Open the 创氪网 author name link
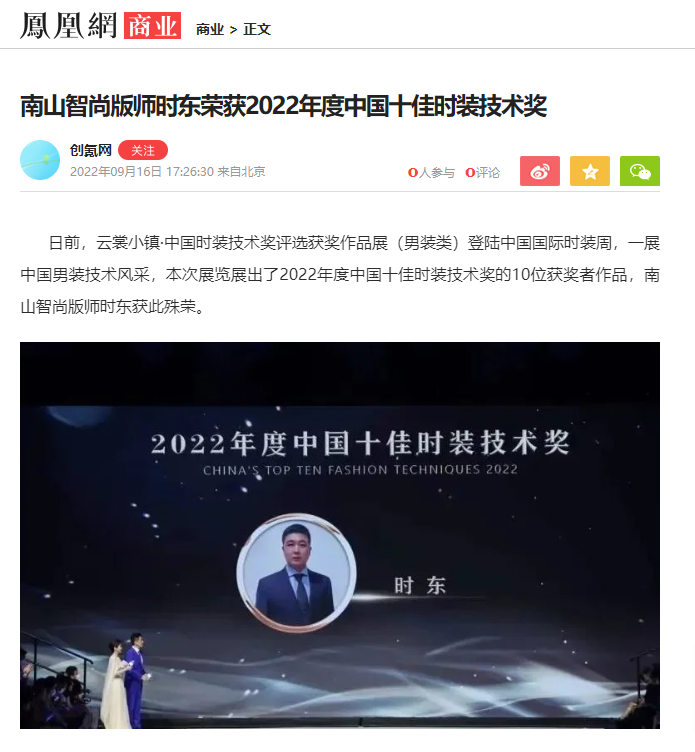Image resolution: width=695 pixels, height=752 pixels. [x=90, y=151]
